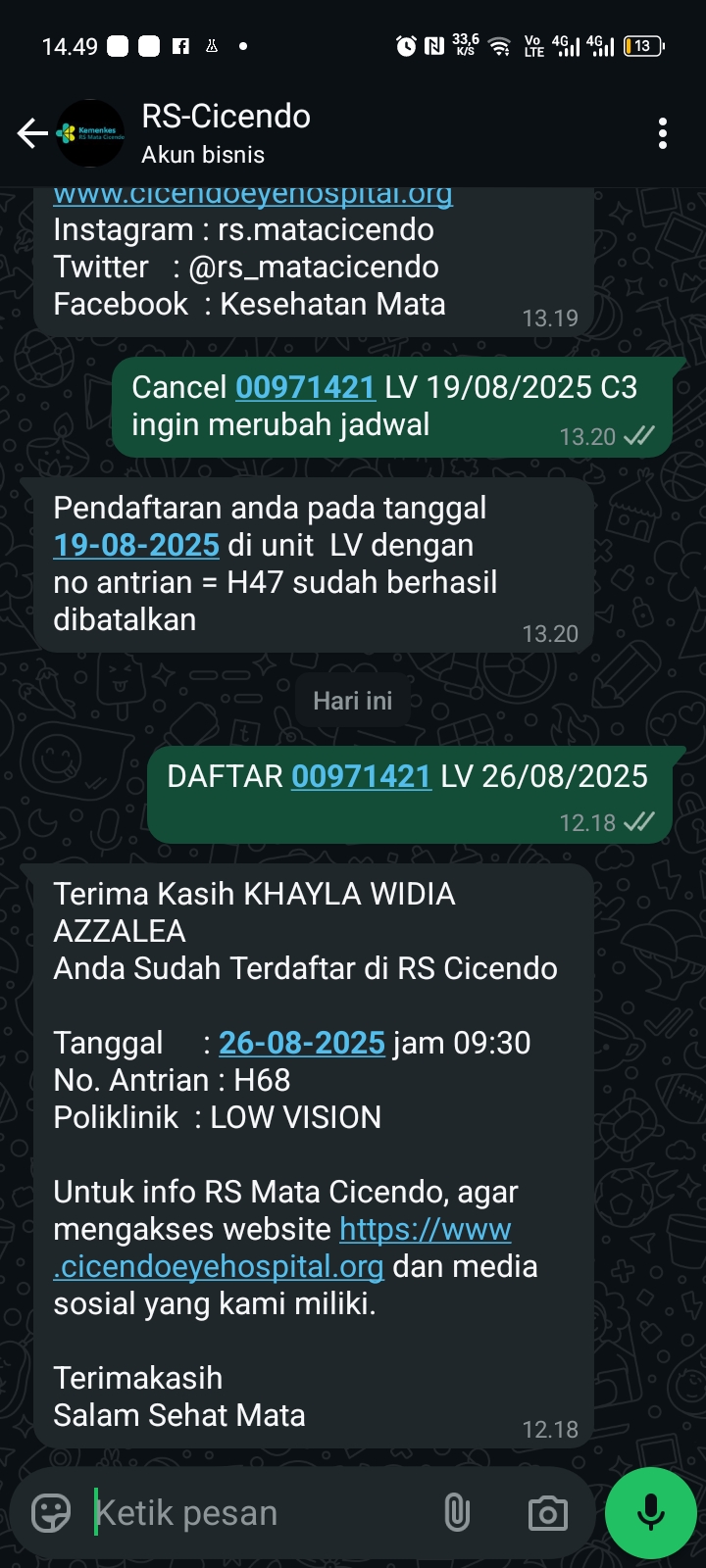Tap the 19-08-2025 date link
706x1568 pixels.
pyautogui.click(x=136, y=545)
